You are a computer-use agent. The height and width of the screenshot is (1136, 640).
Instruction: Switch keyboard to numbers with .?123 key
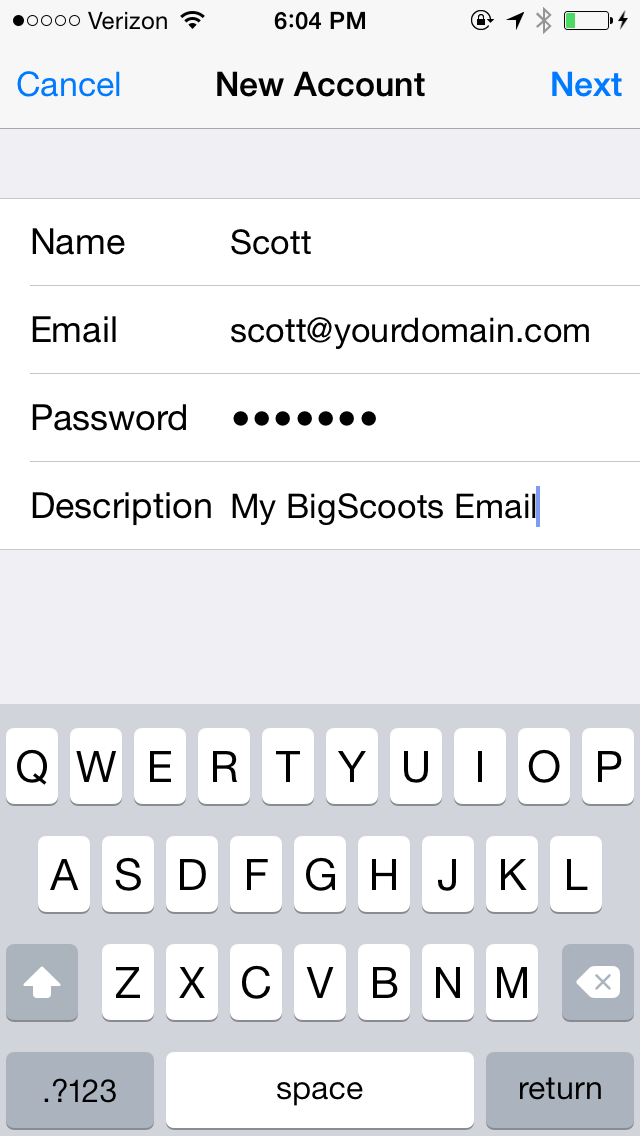point(80,1089)
